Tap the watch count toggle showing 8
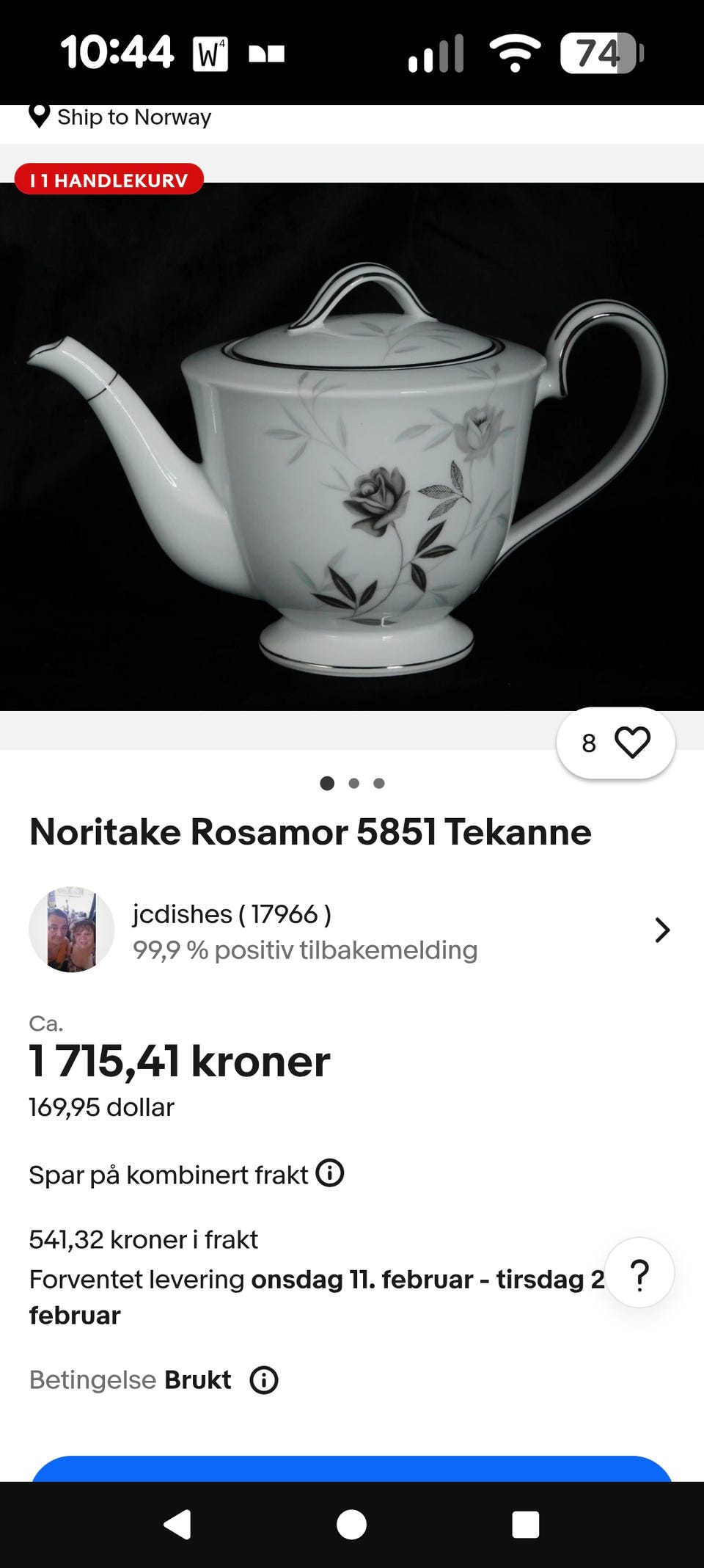704x1568 pixels. point(587,743)
